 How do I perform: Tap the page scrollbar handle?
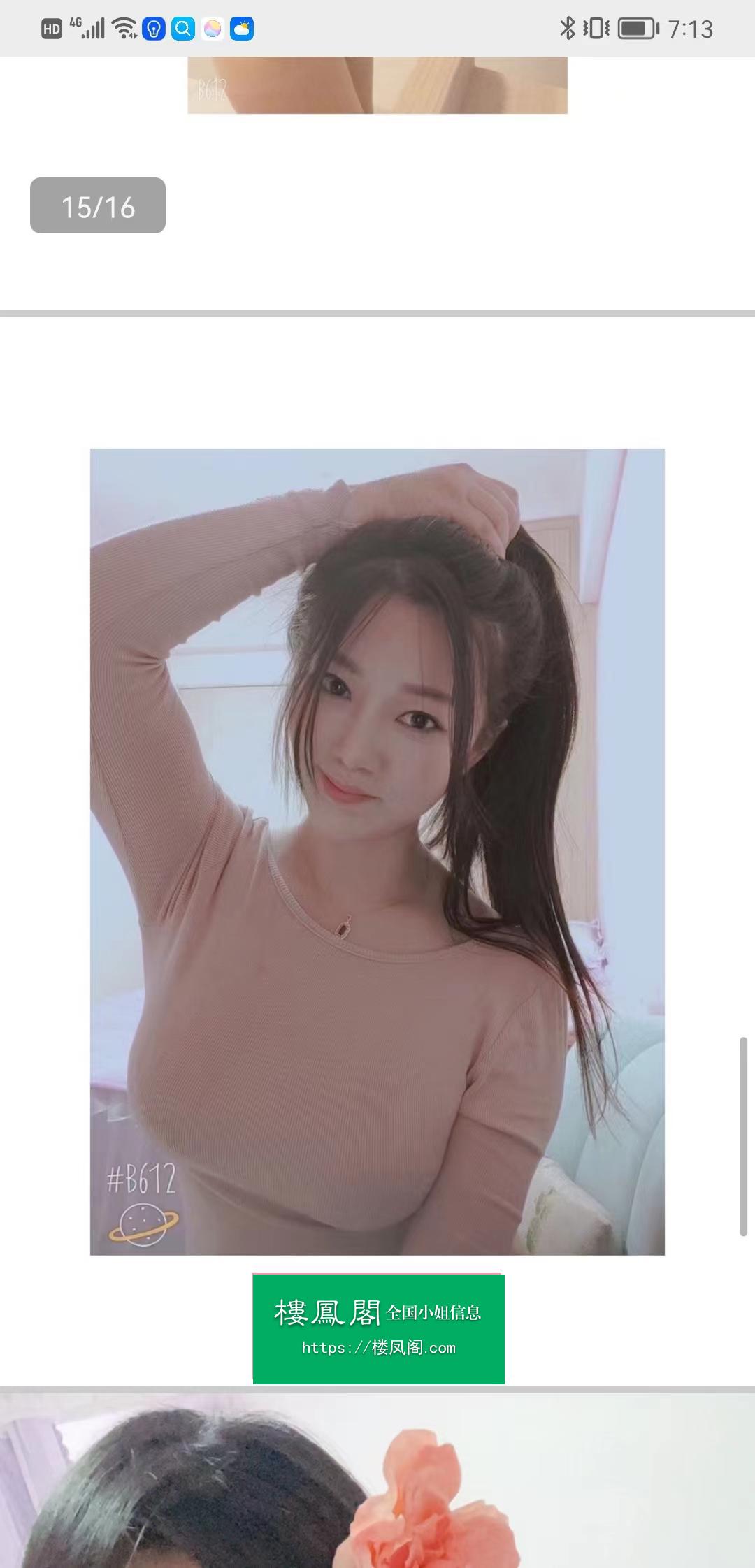tap(744, 1137)
